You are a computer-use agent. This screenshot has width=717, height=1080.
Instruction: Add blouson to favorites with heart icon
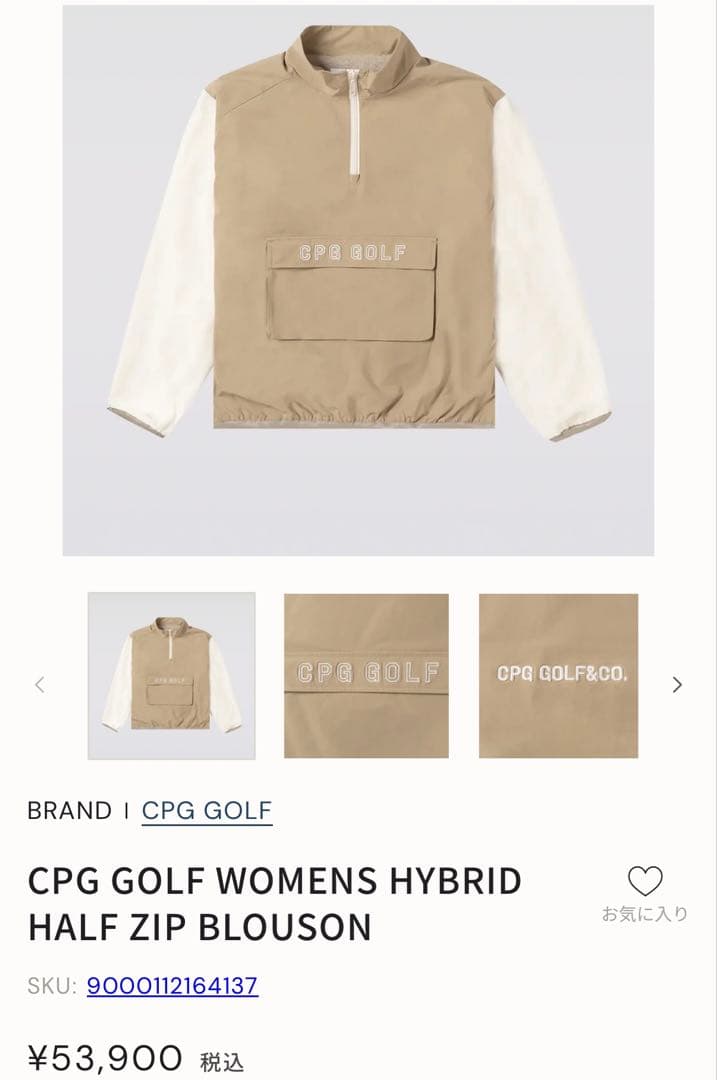click(645, 882)
